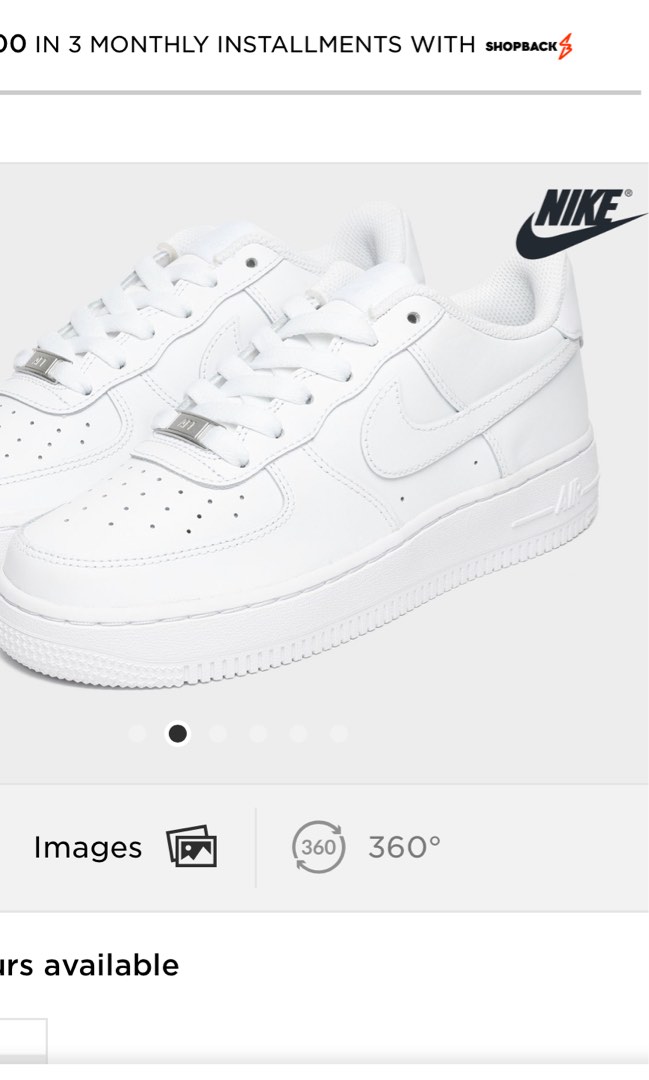Open the white Nike shoe product photo

point(300,450)
